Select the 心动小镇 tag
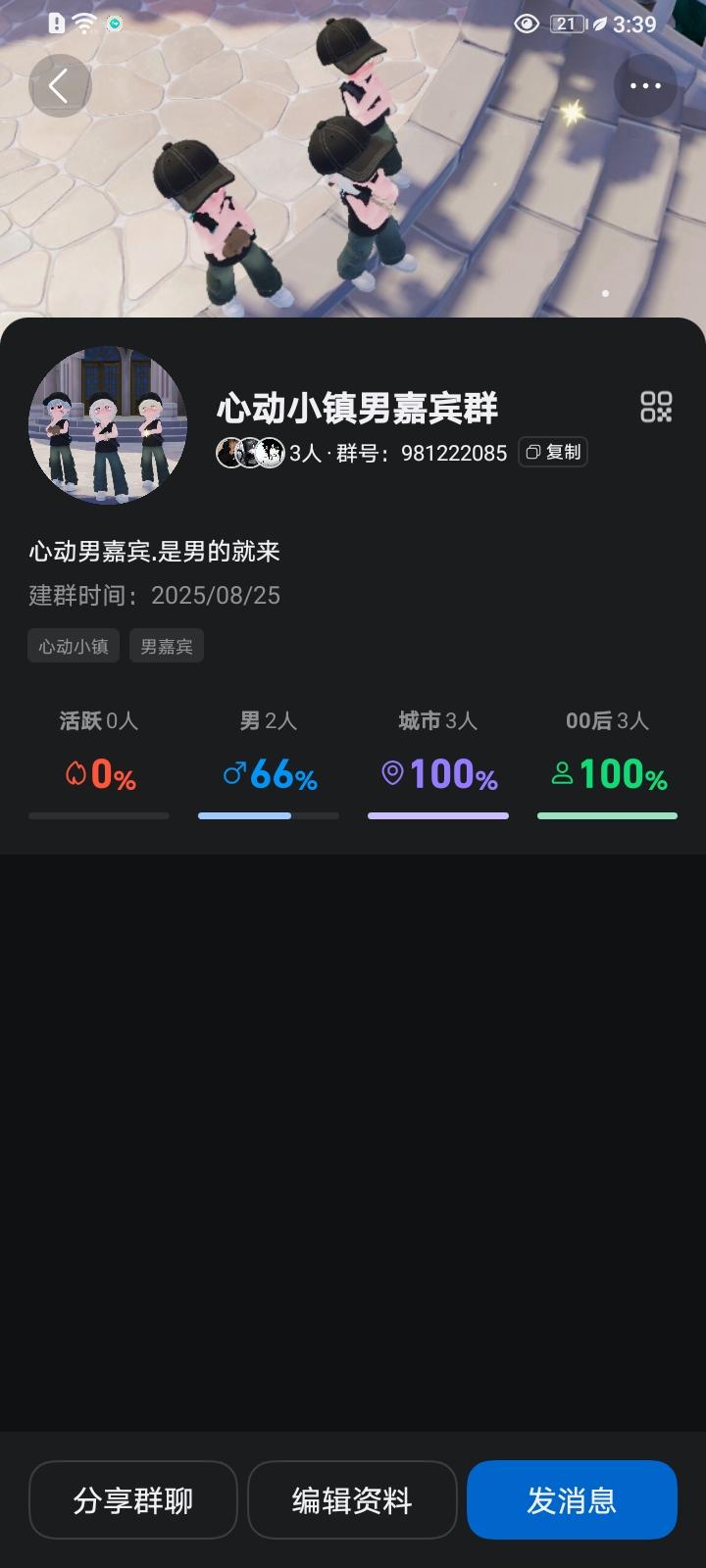The height and width of the screenshot is (1568, 706). pos(74,646)
